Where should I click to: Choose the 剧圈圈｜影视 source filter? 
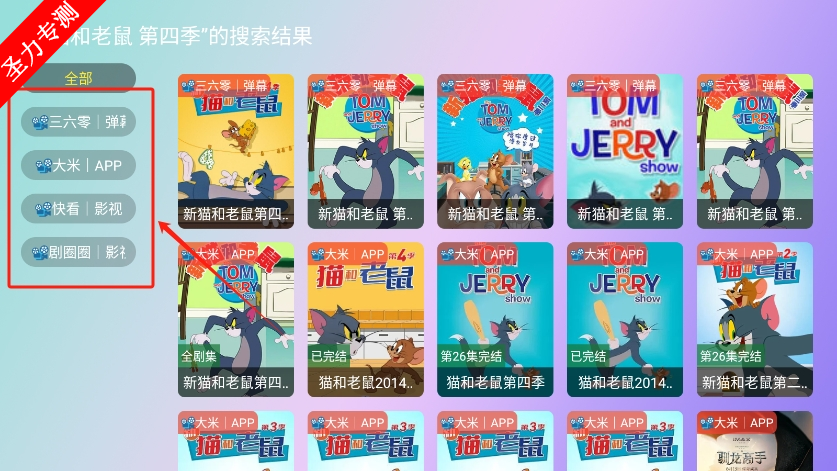(78, 251)
